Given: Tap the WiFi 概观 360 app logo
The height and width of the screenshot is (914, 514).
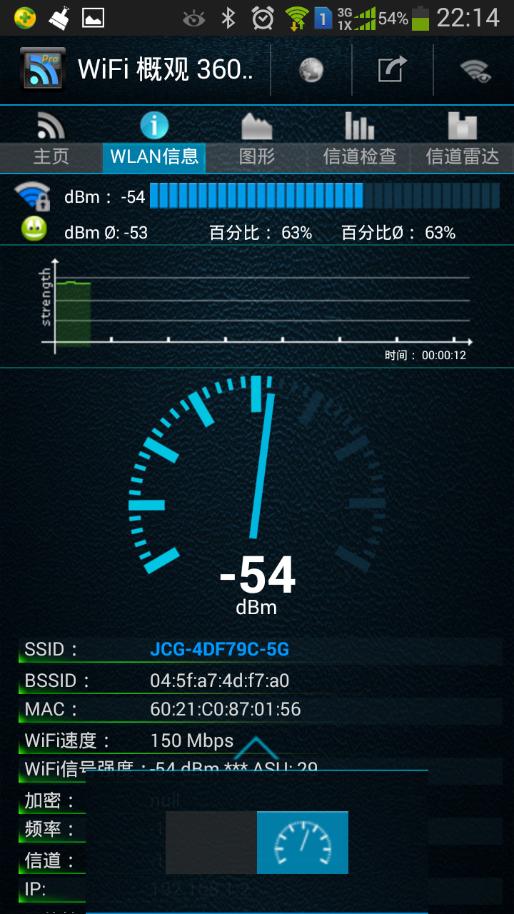Looking at the screenshot, I should click(43, 71).
